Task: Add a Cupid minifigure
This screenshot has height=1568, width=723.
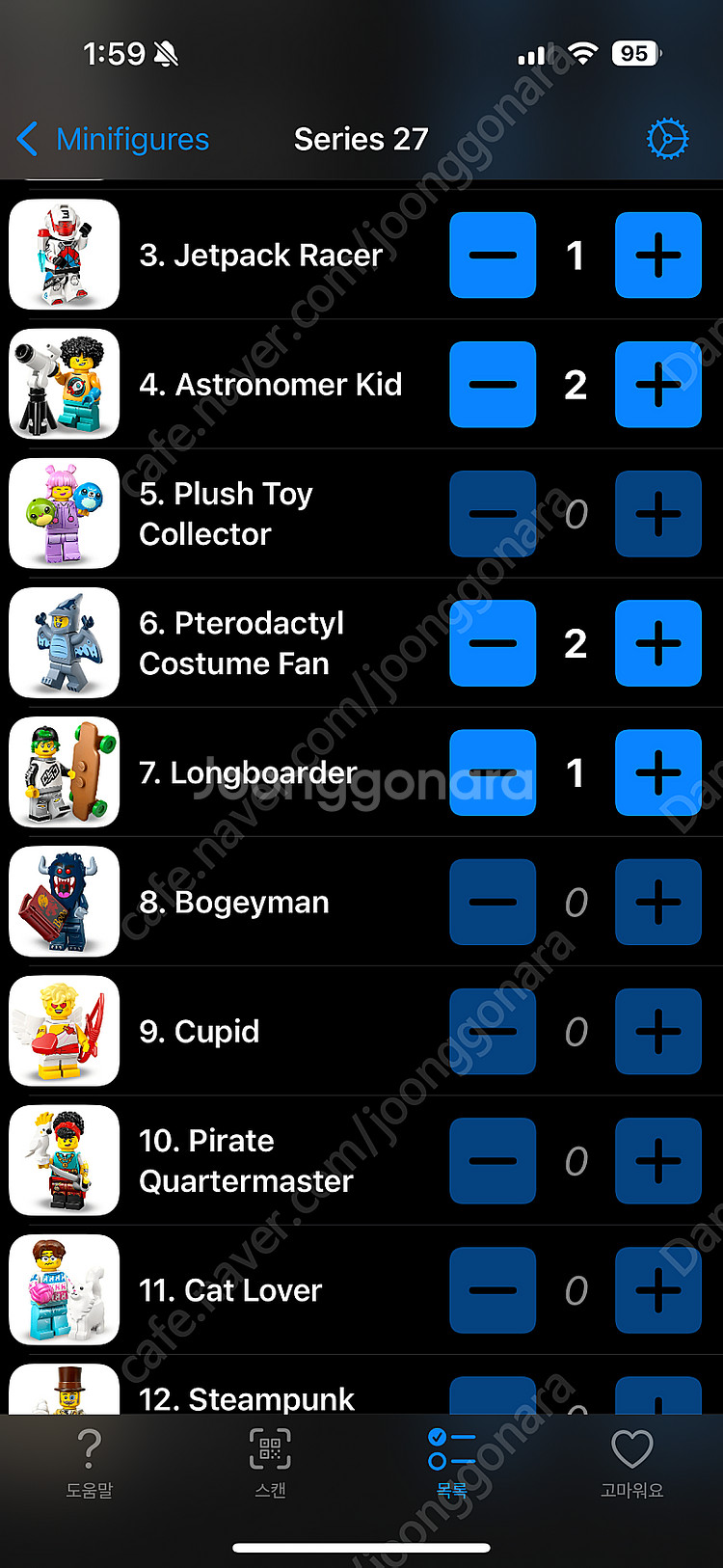Action: (x=658, y=1031)
